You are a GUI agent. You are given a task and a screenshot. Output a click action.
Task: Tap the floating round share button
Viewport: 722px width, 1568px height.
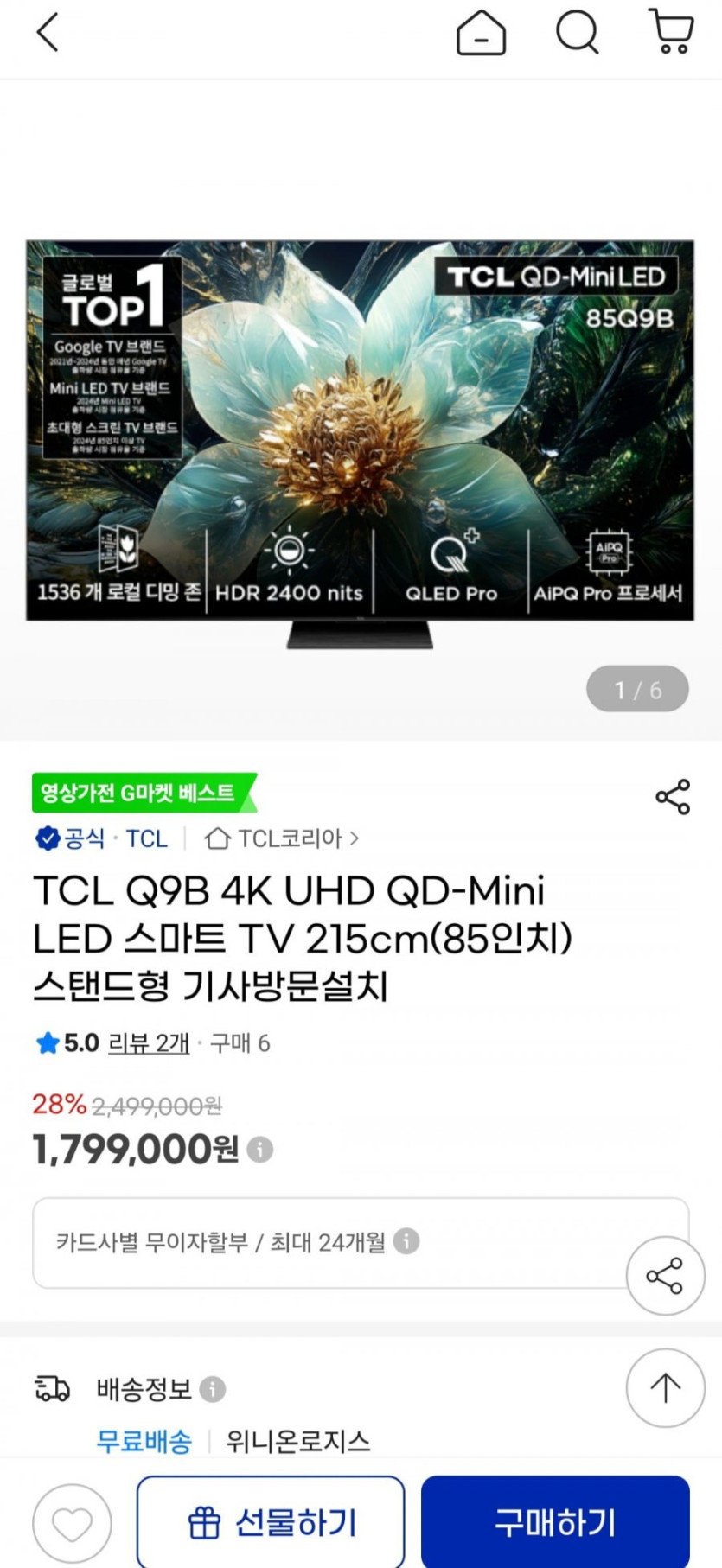pos(665,1276)
